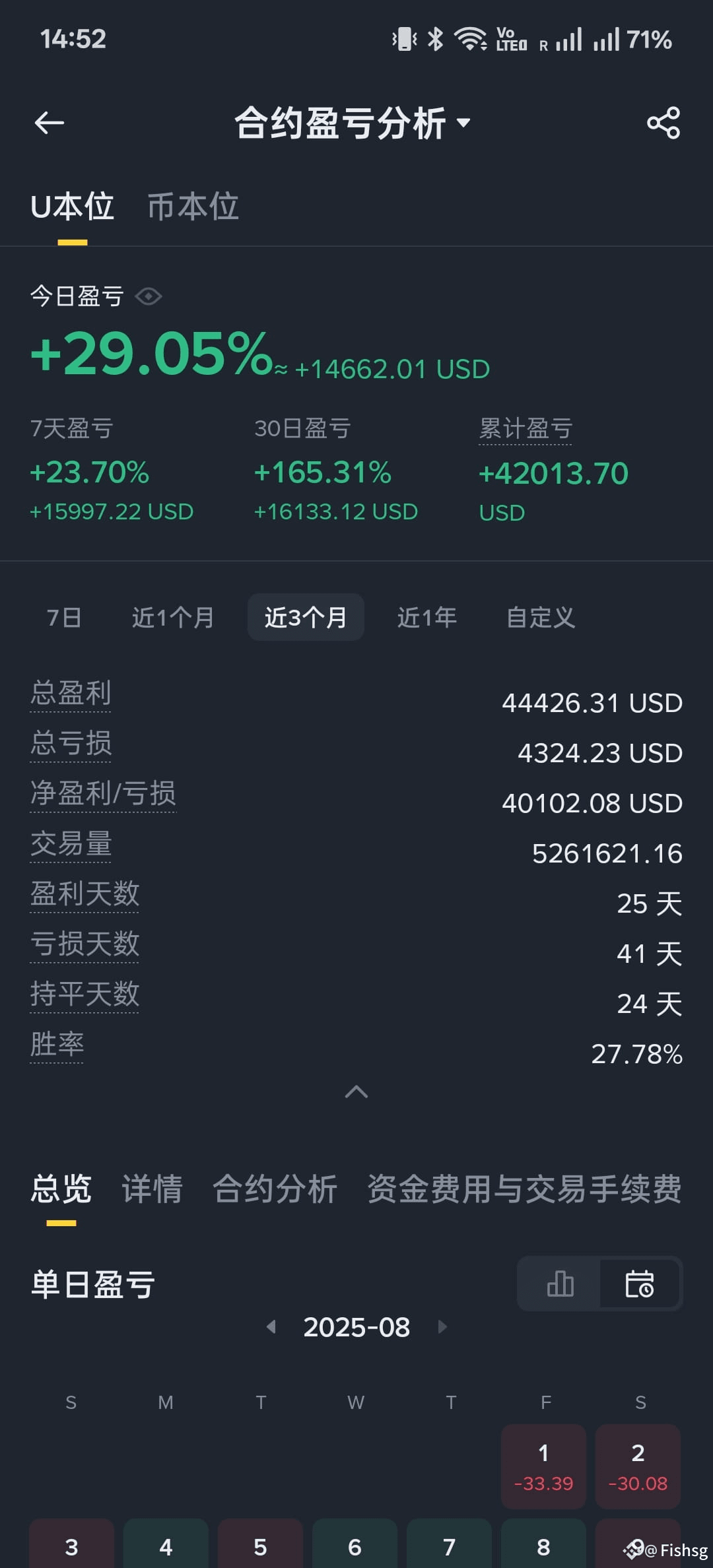
Task: Select the U本位 tab
Action: tap(72, 207)
